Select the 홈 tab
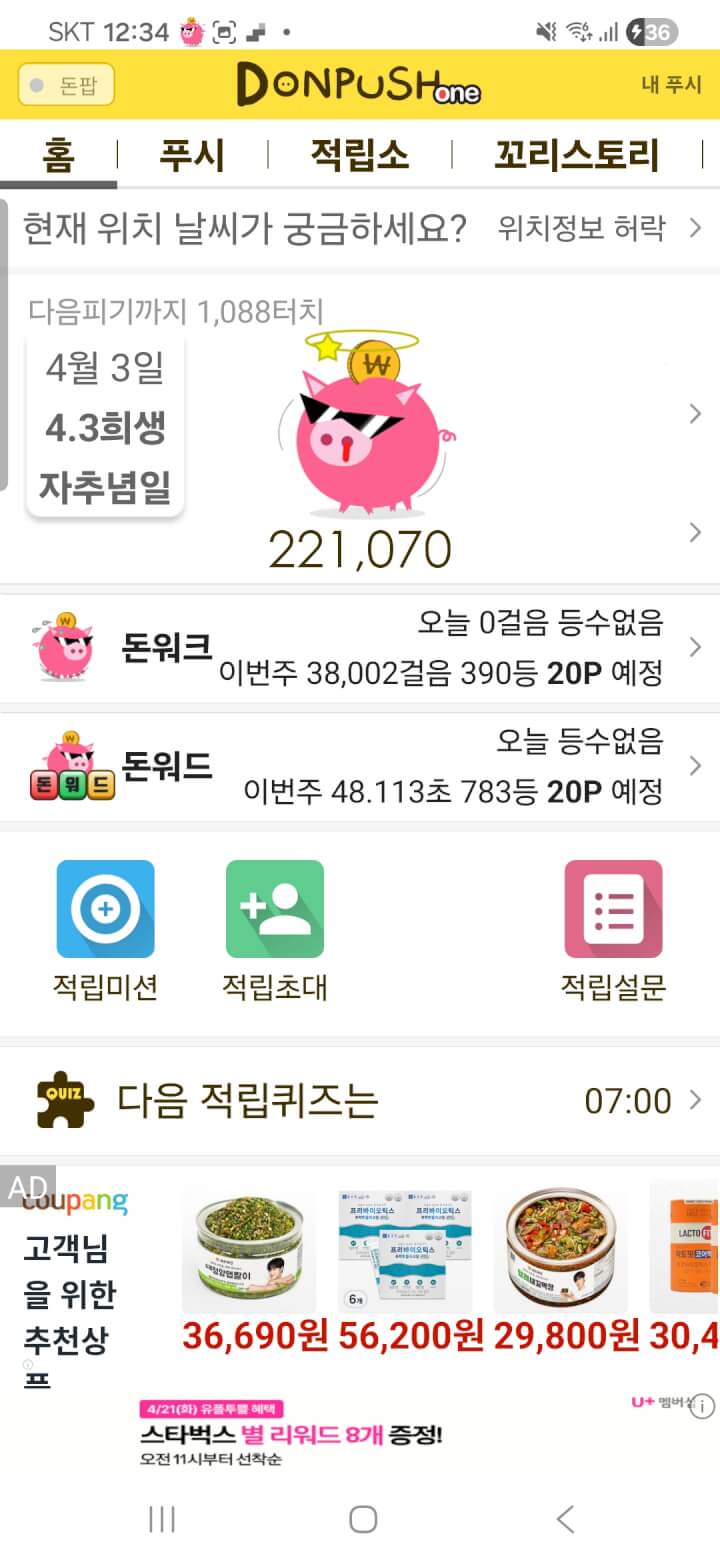Image resolution: width=720 pixels, height=1560 pixels. tap(58, 156)
